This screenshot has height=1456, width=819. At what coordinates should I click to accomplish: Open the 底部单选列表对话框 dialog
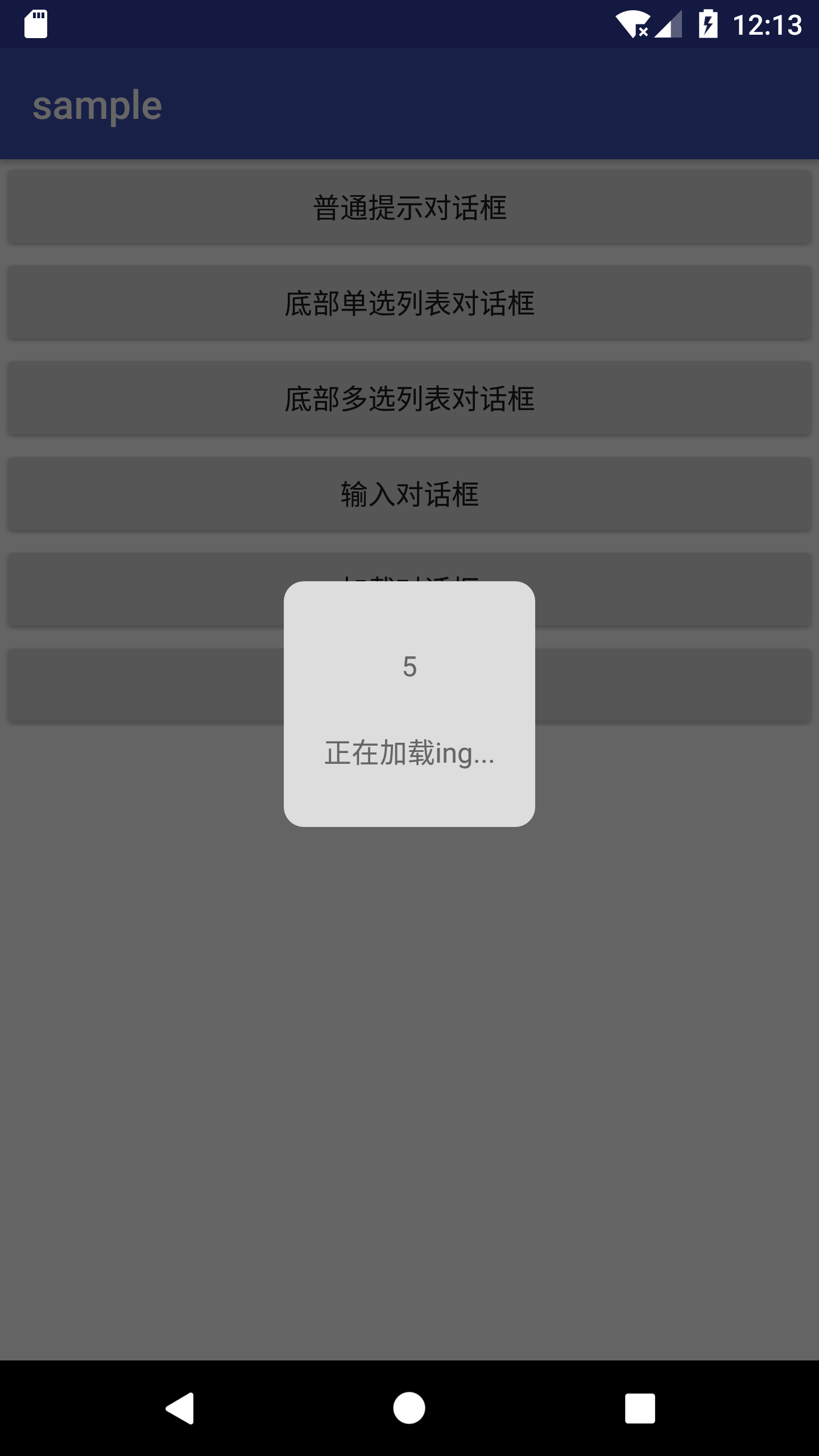[x=409, y=303]
